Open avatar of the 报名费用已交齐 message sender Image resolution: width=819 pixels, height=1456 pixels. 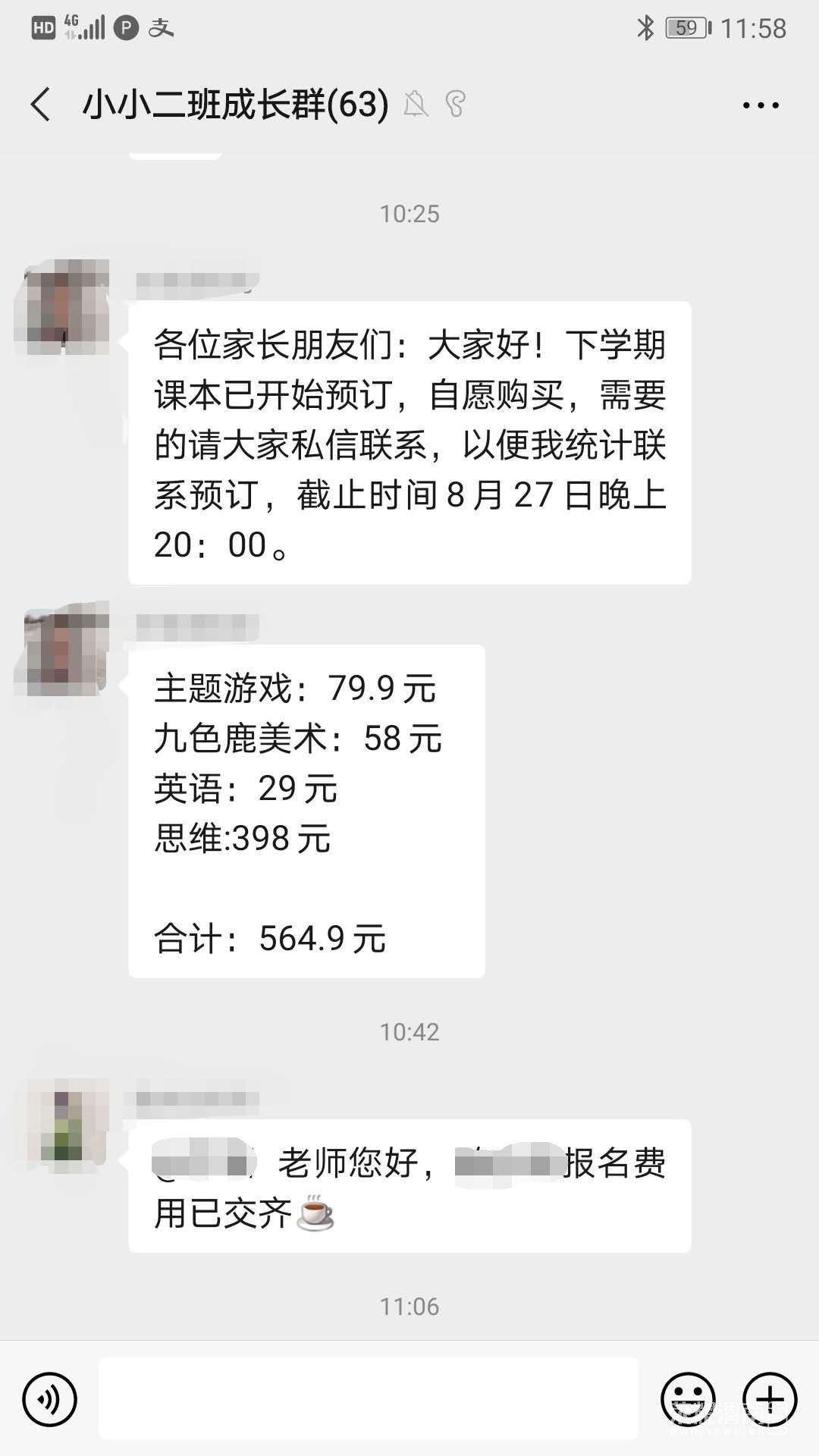click(64, 1125)
